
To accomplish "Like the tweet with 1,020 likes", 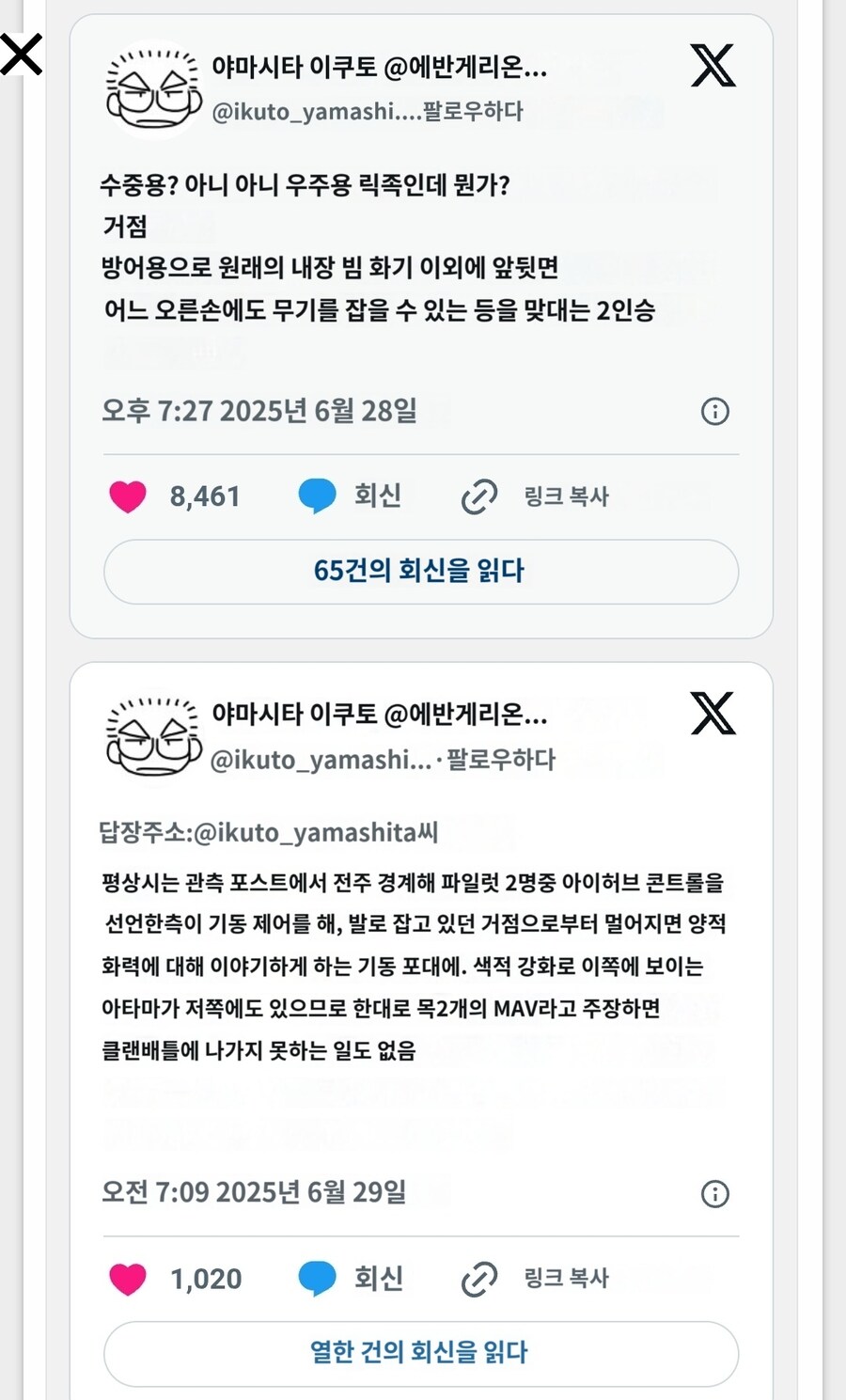I will pos(129,1279).
